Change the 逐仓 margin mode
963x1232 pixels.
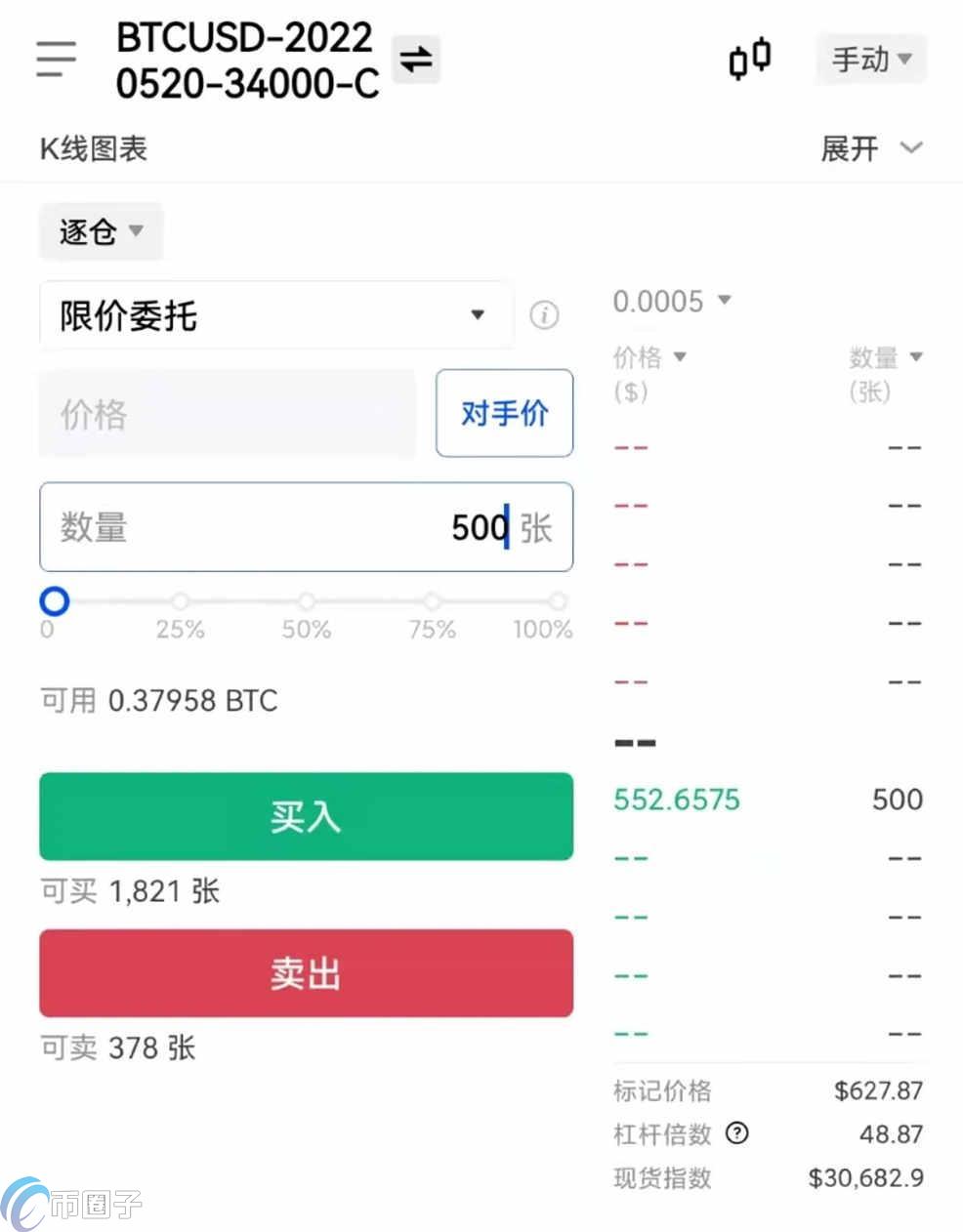[101, 231]
